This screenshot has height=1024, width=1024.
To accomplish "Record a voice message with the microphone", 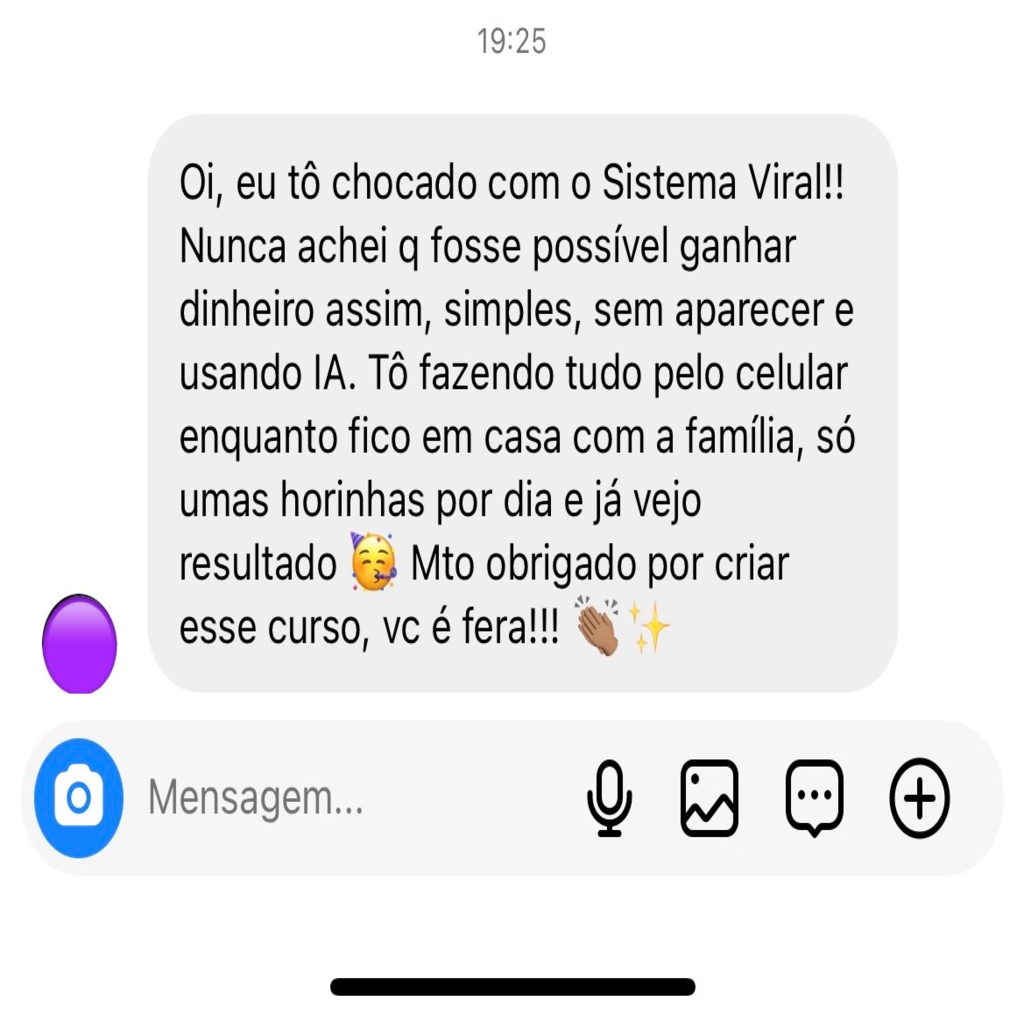I will [x=609, y=798].
